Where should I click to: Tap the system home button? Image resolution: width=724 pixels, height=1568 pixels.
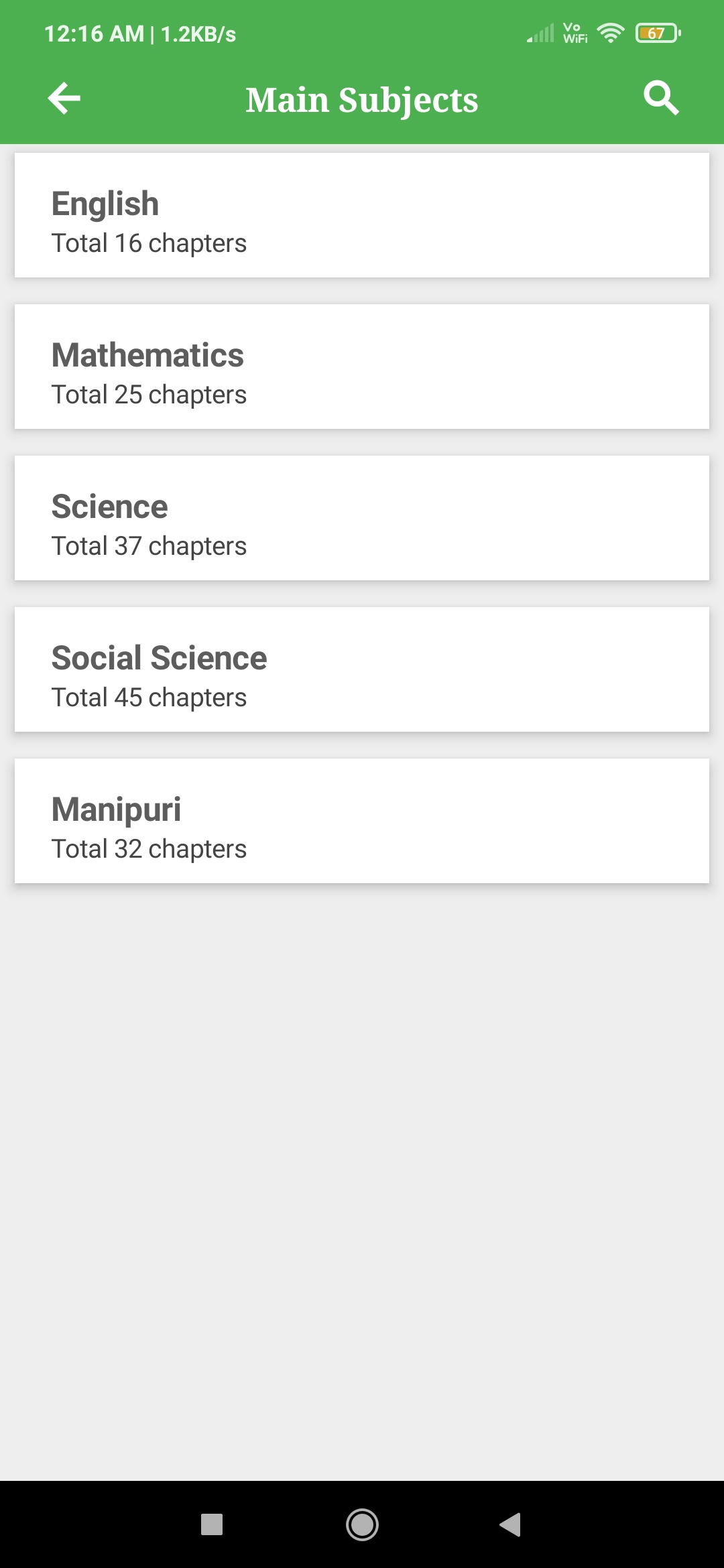pyautogui.click(x=362, y=1524)
